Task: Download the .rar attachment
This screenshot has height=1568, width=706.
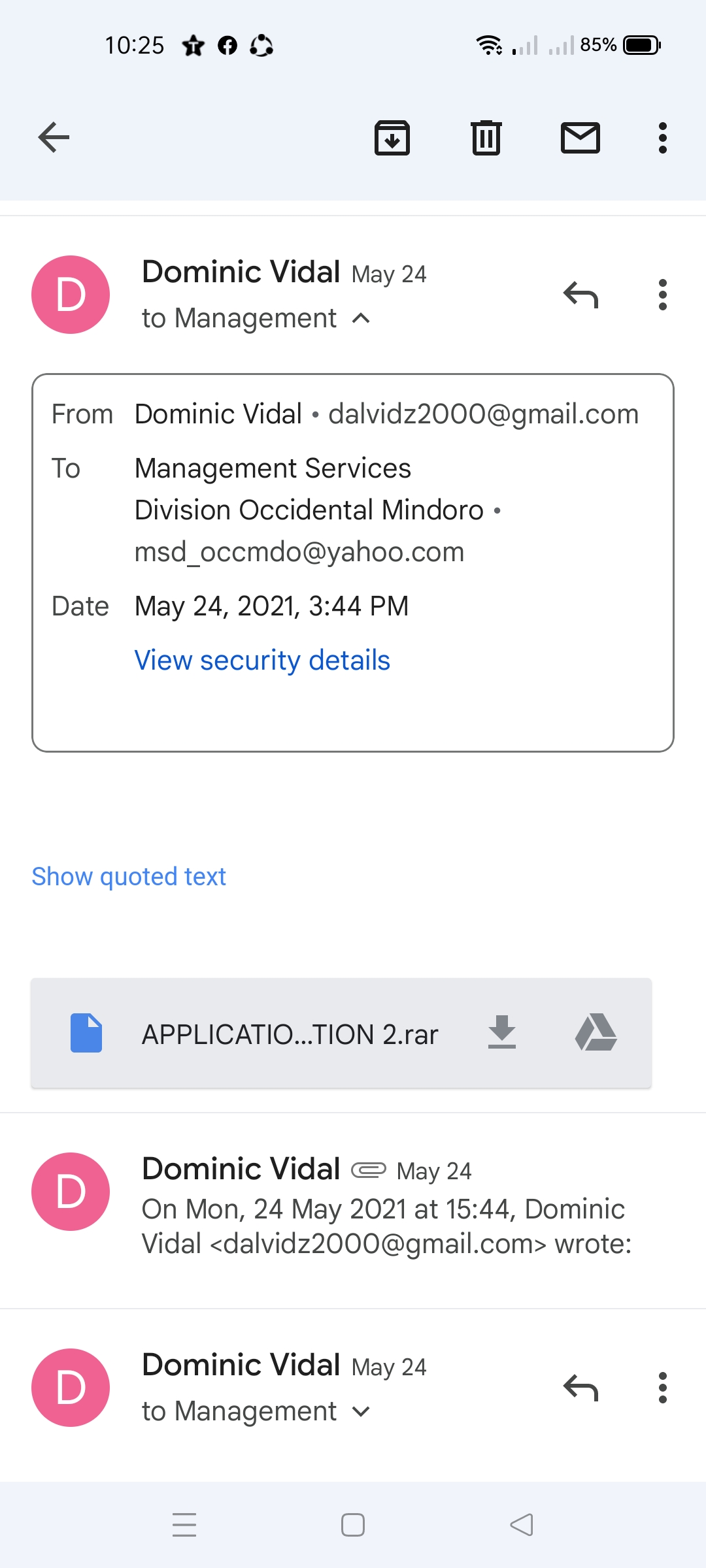Action: (x=502, y=1032)
